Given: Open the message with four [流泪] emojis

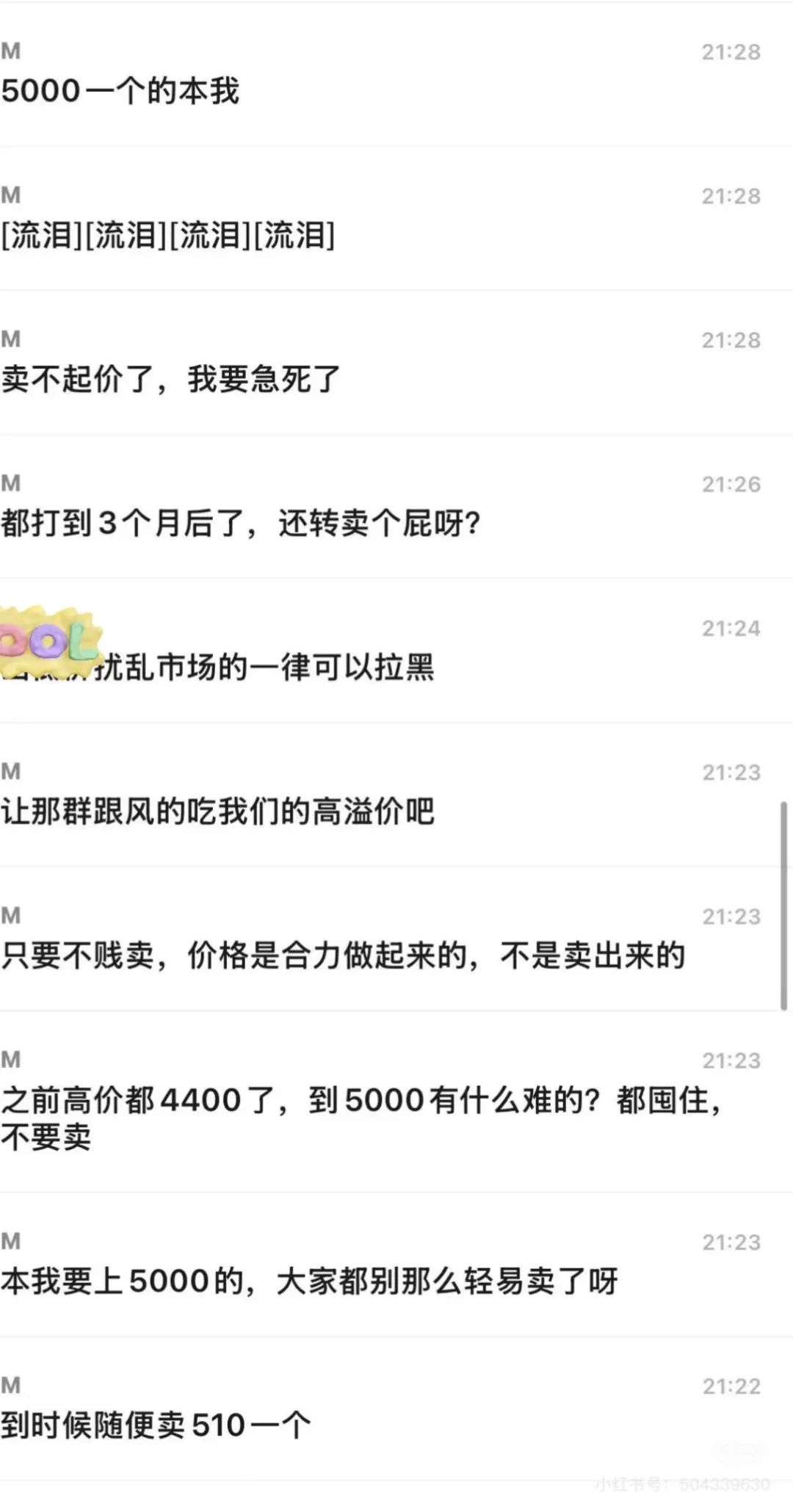Looking at the screenshot, I should [x=169, y=236].
